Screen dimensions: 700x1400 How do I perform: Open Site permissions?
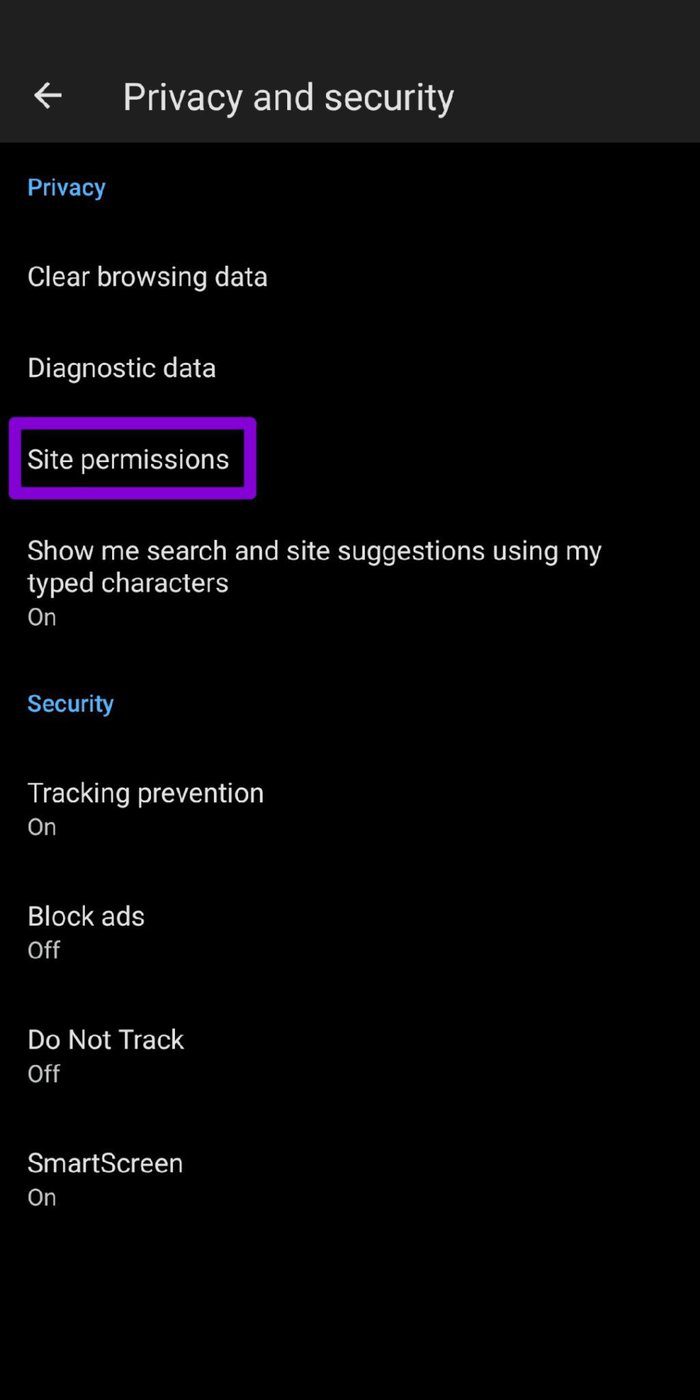[x=350, y=459]
